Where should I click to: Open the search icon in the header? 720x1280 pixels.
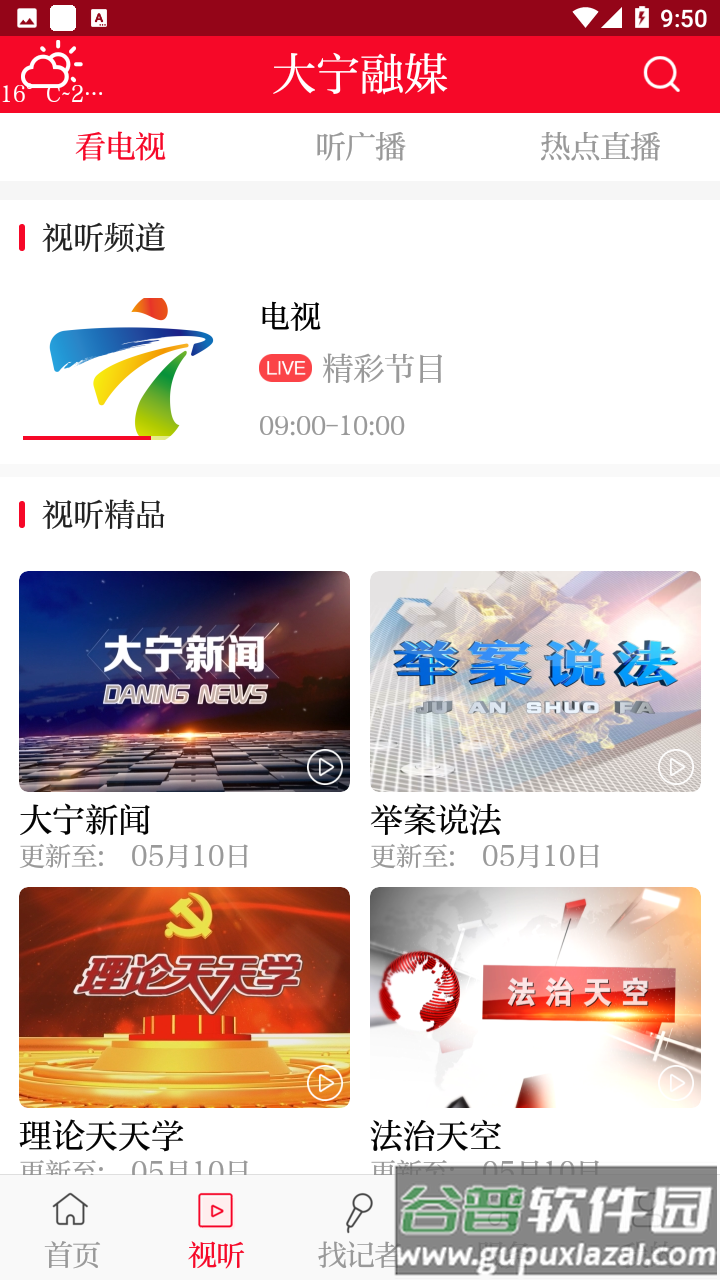coord(661,74)
